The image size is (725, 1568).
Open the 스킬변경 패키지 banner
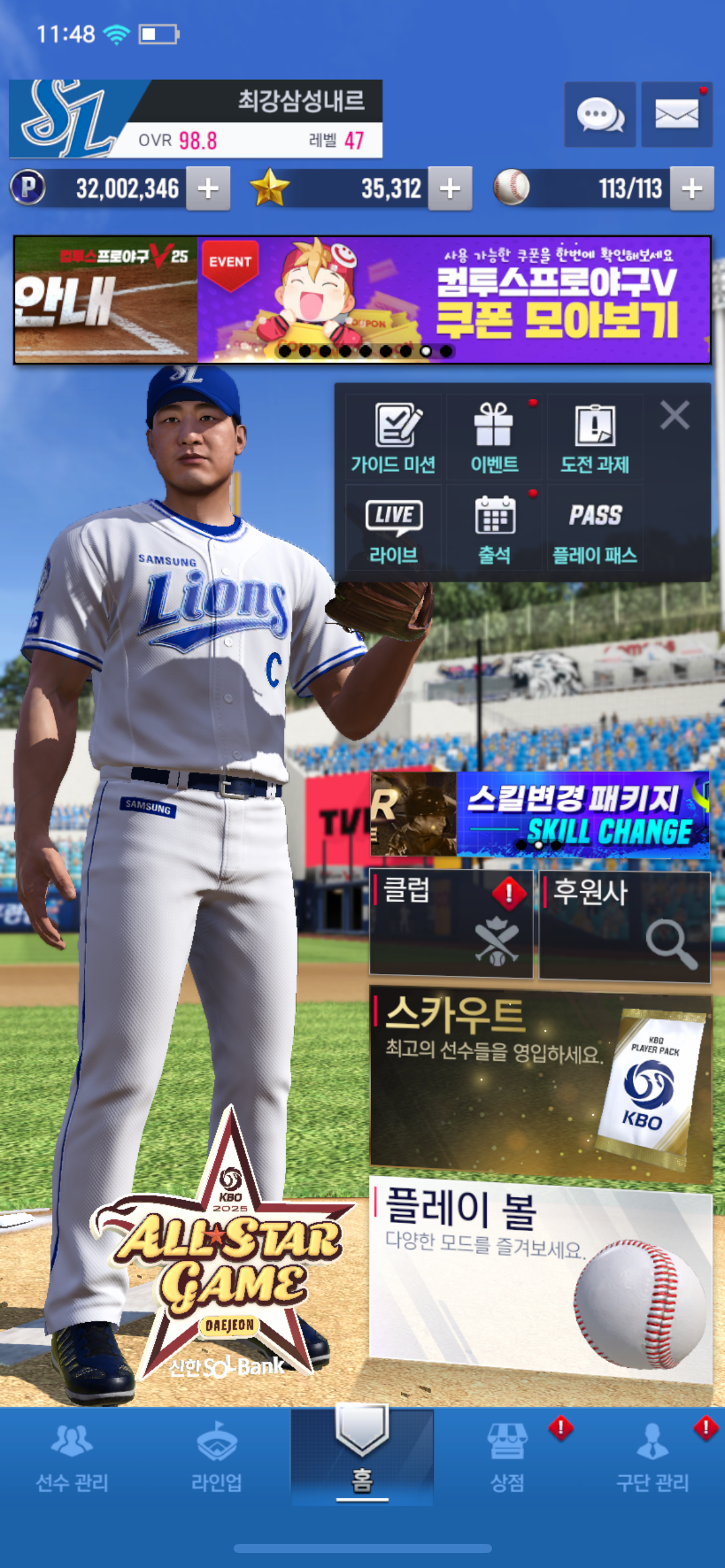coord(539,814)
